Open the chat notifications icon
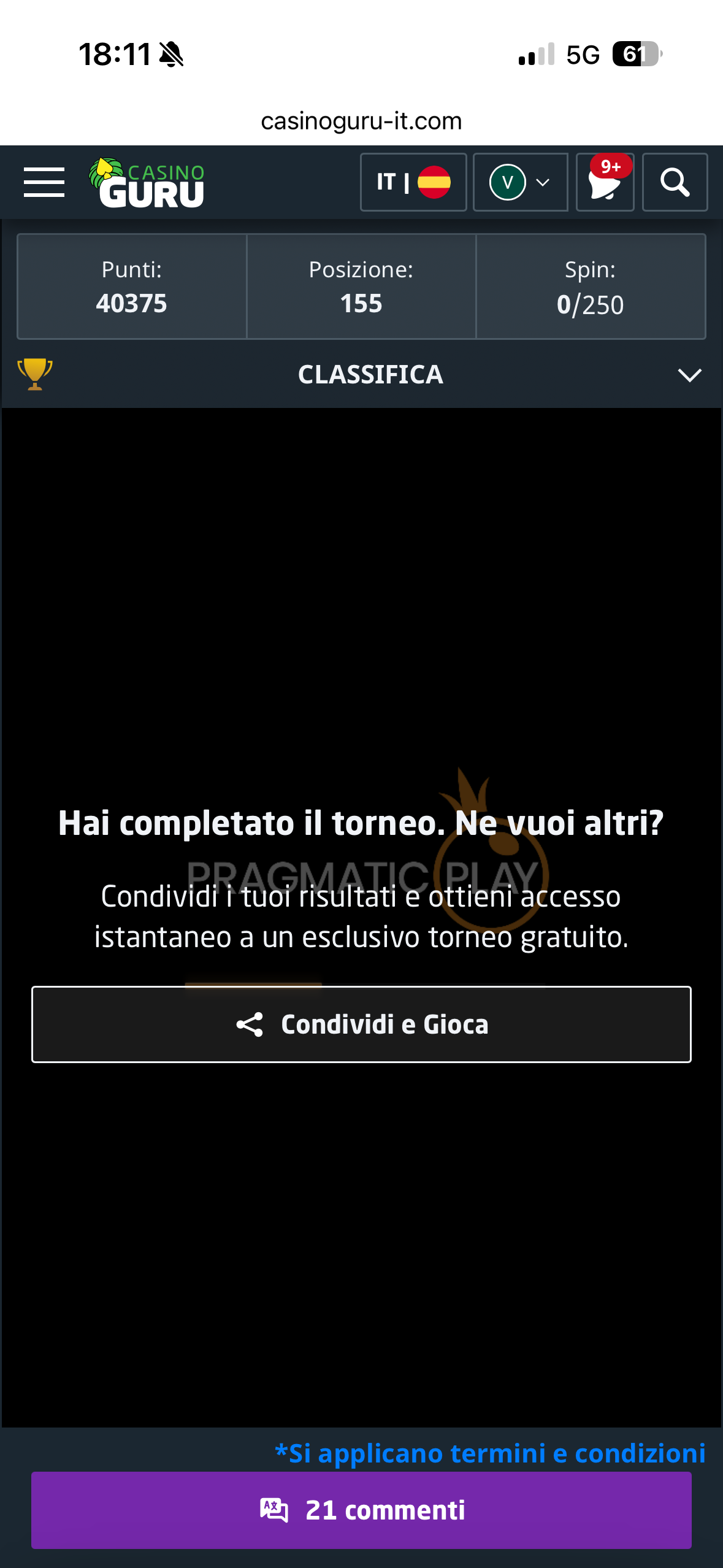This screenshot has height=1568, width=723. point(605,182)
